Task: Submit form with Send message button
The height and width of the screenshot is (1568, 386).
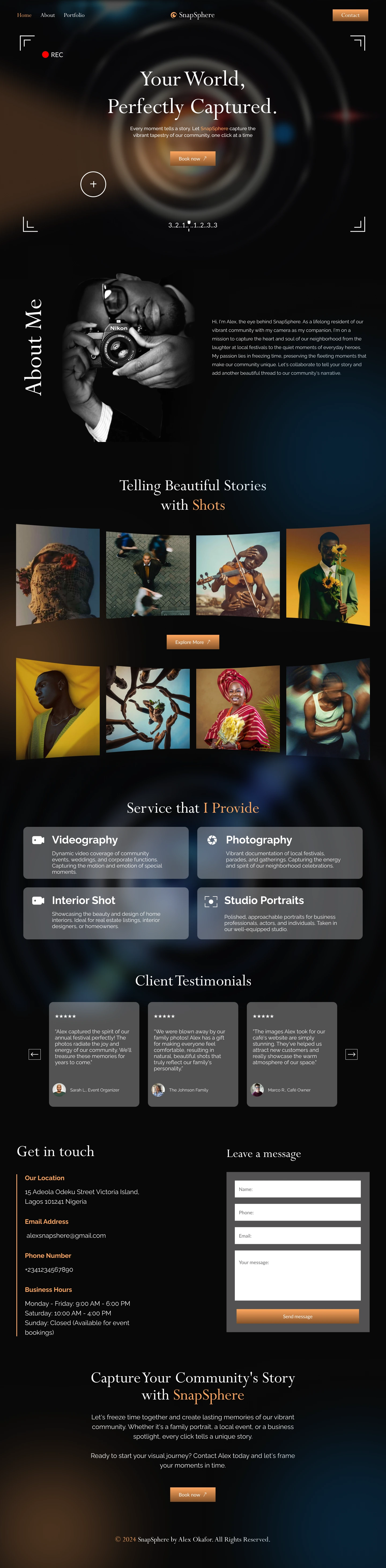Action: click(x=298, y=1316)
